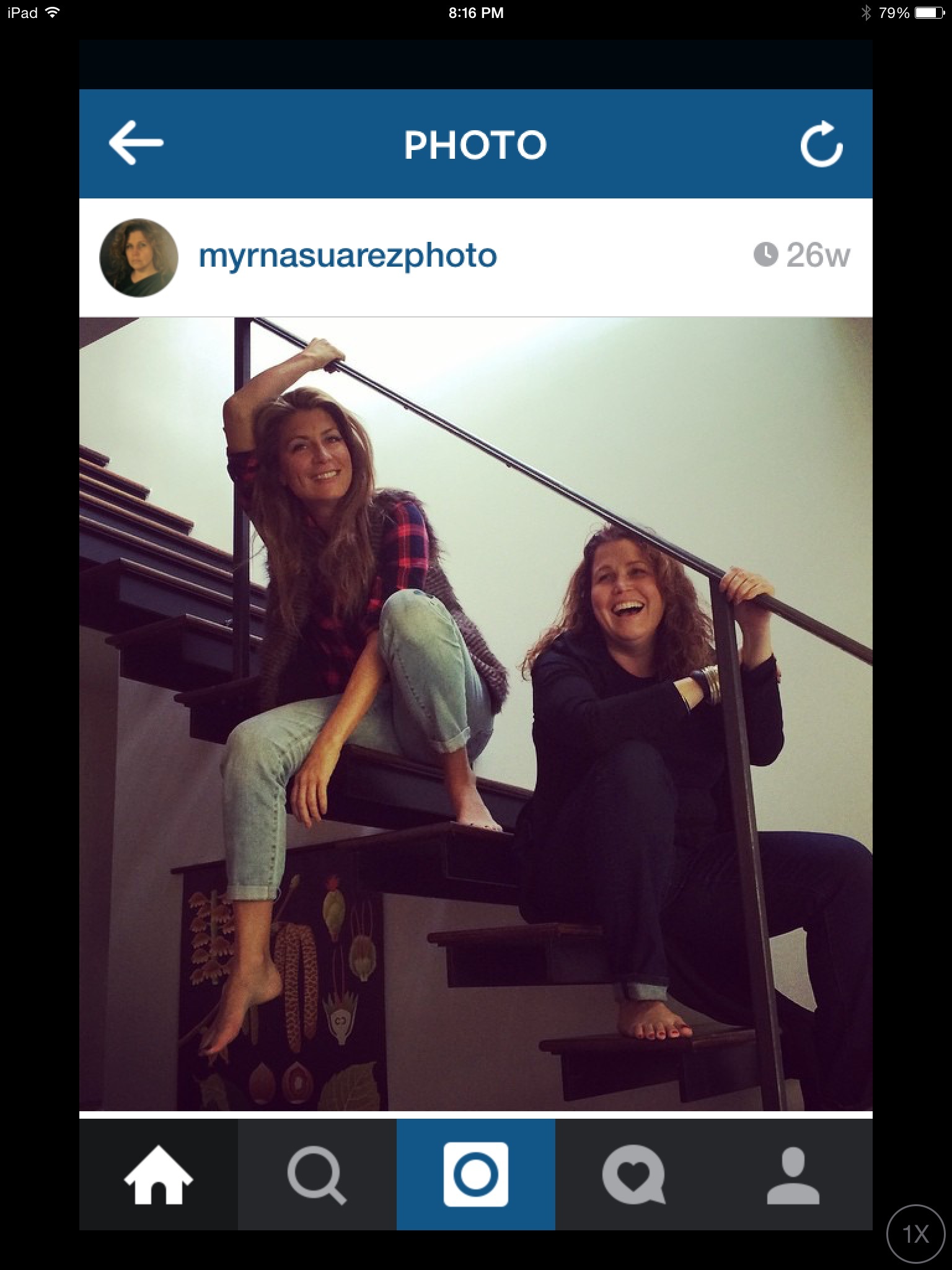Screen dimensions: 952x1270
Task: Toggle the 1X zoom button
Action: [x=916, y=1233]
